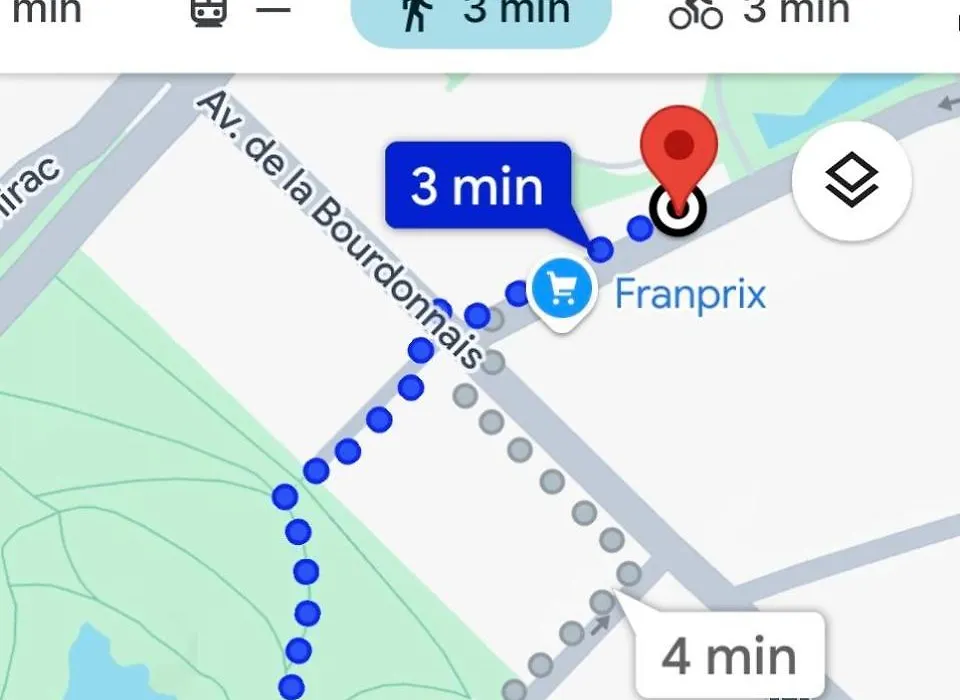
Task: Choose the alternate 4 min route
Action: tap(729, 656)
